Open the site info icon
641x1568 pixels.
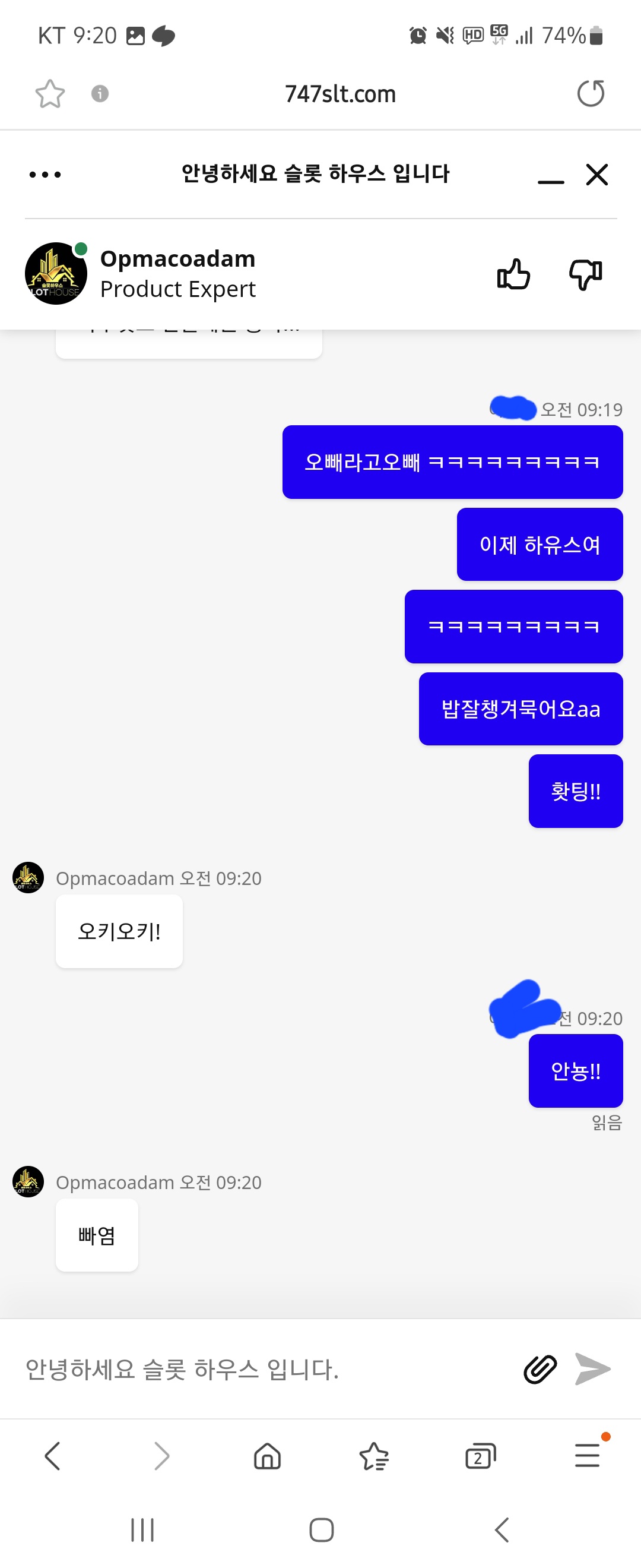pos(100,94)
